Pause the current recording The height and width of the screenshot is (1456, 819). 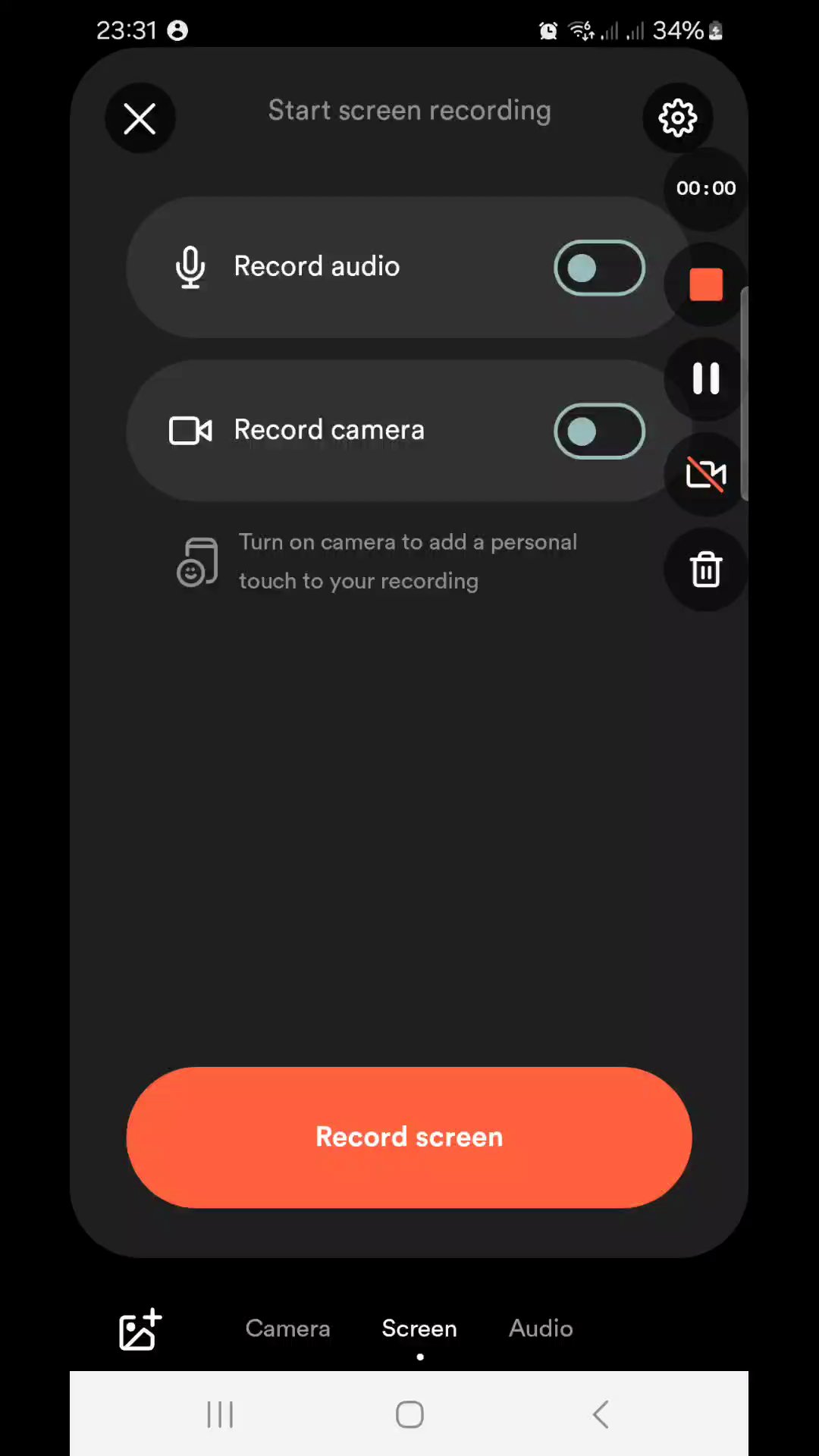pos(706,378)
